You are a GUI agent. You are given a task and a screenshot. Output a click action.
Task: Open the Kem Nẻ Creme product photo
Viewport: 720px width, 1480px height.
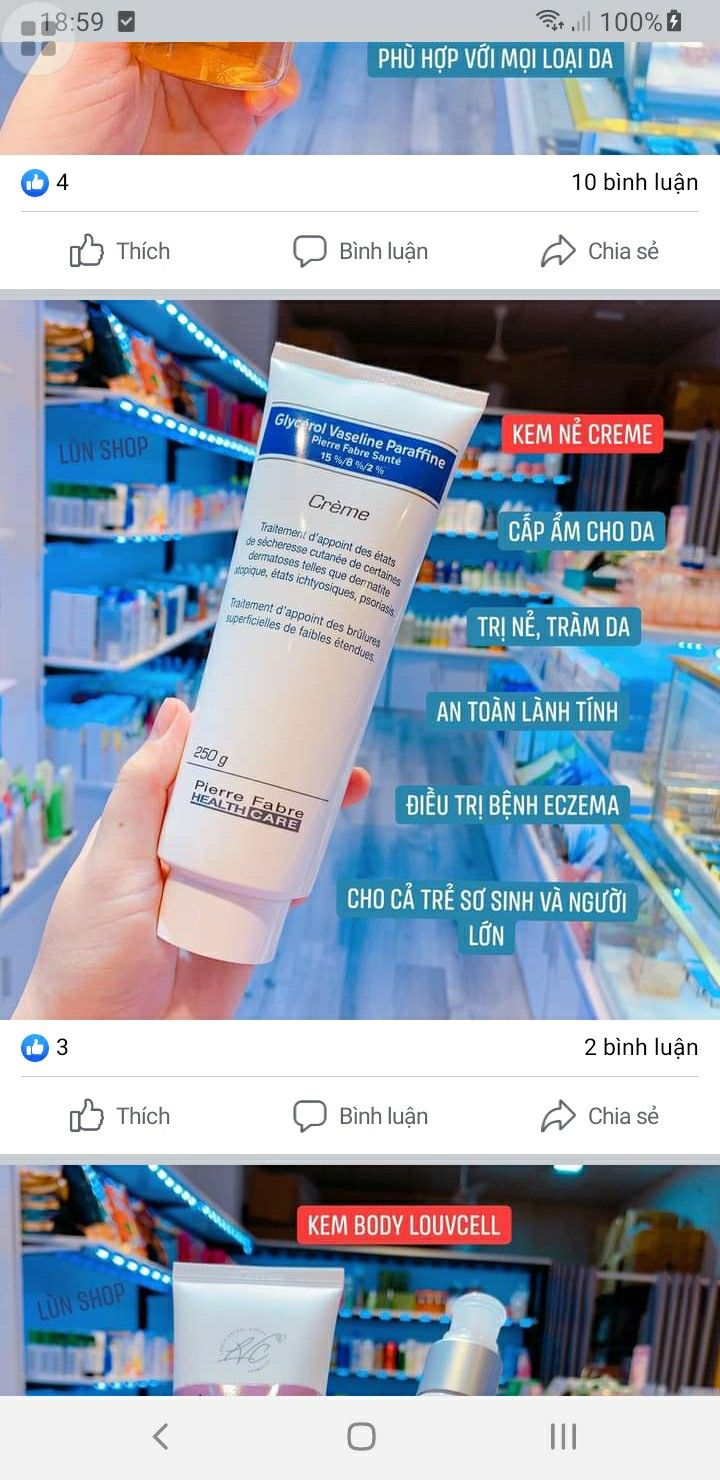pos(360,660)
